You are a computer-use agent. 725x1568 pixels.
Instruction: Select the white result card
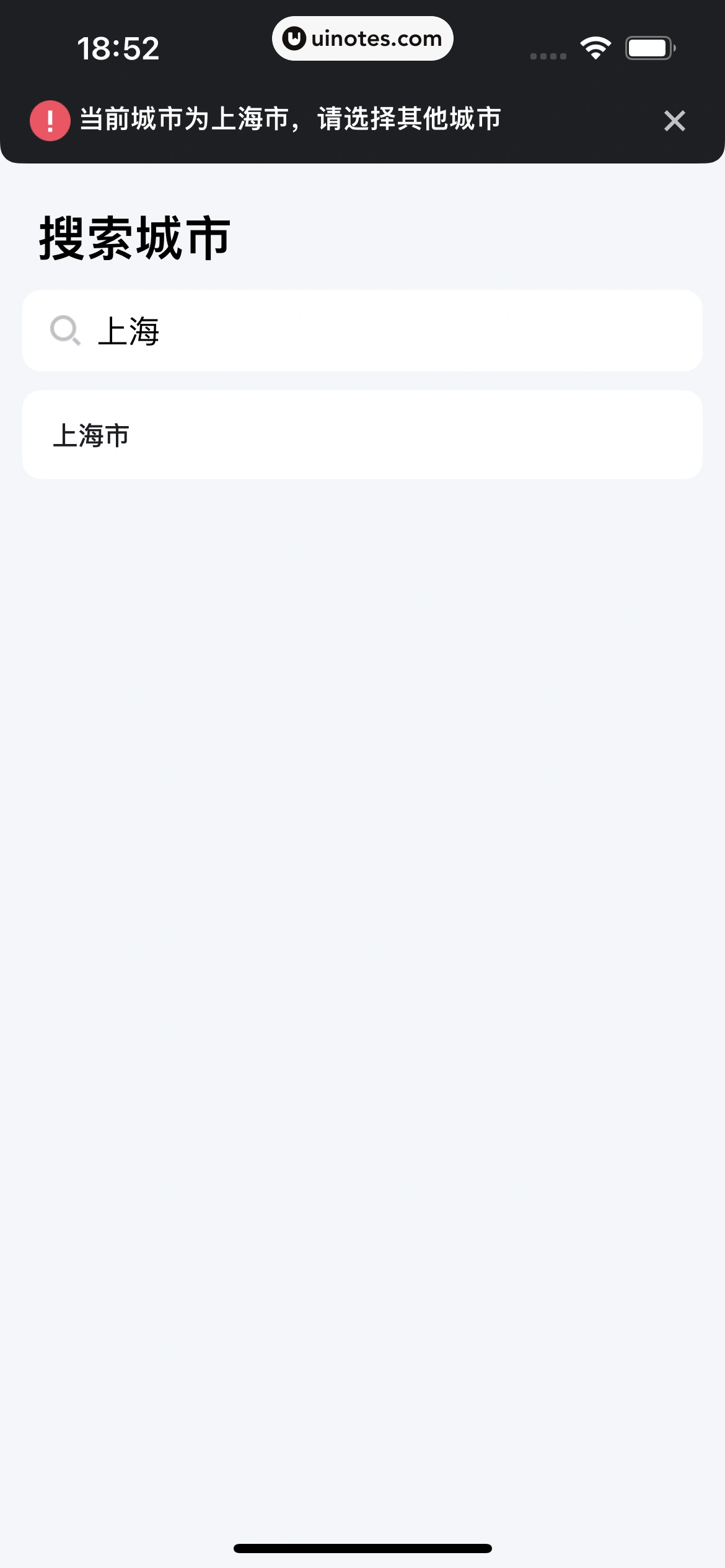(362, 435)
